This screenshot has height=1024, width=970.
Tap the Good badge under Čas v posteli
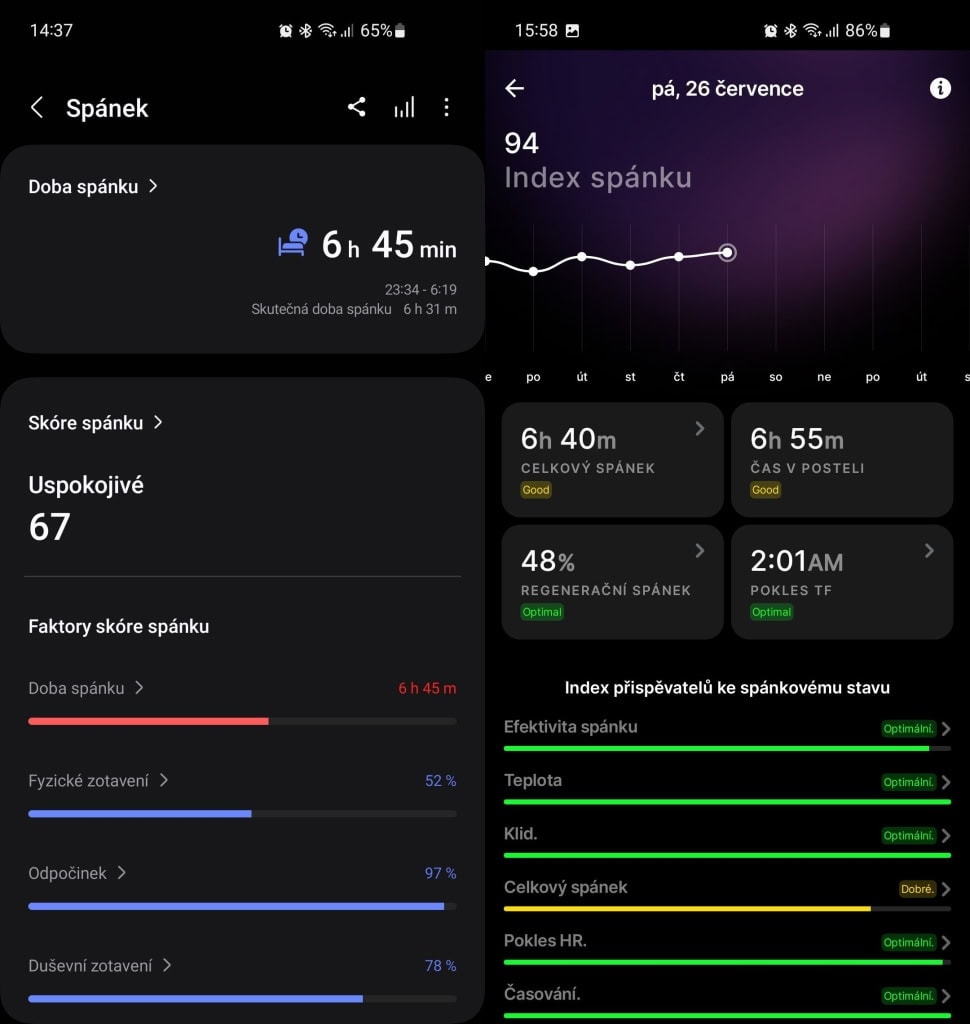click(765, 490)
